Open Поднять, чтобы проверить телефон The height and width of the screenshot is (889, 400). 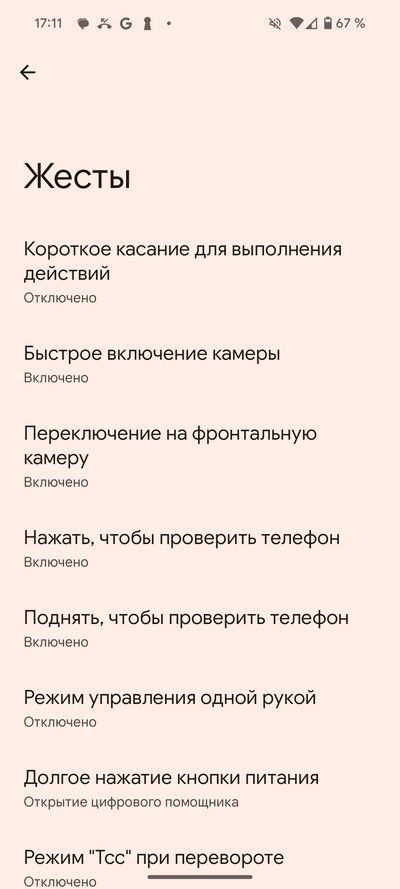(x=200, y=629)
